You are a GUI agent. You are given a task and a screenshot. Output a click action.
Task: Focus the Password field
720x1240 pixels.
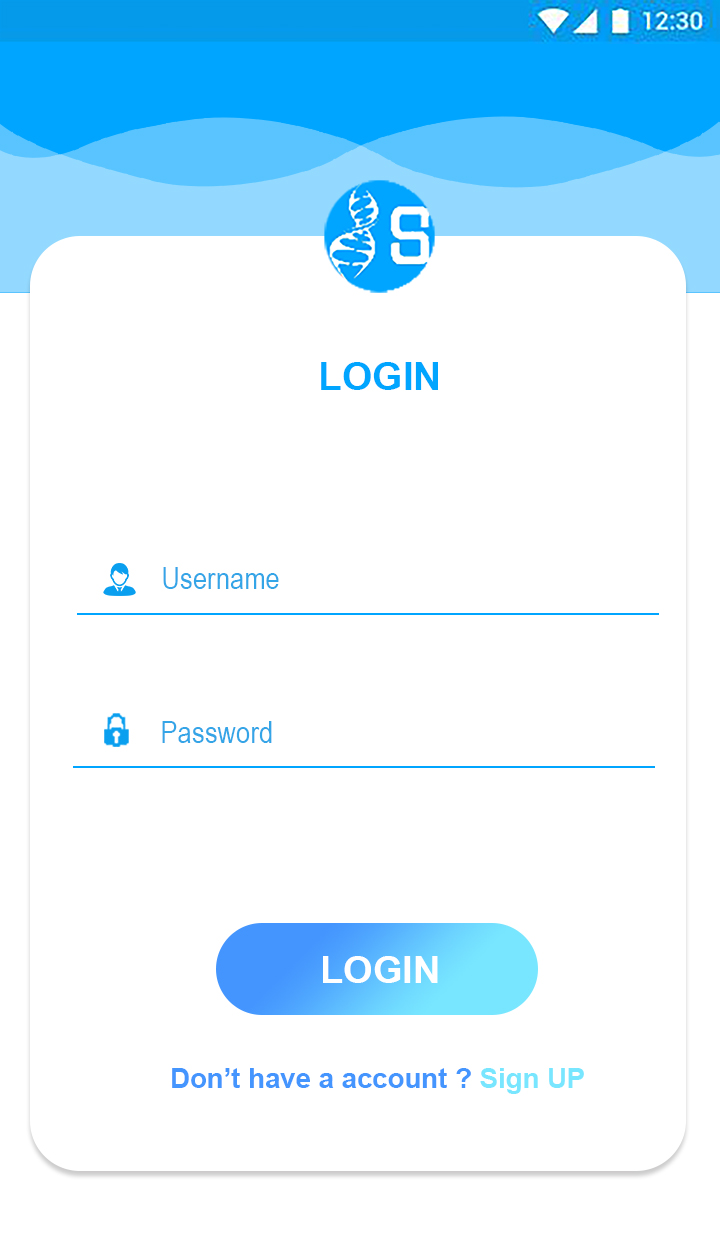[364, 733]
